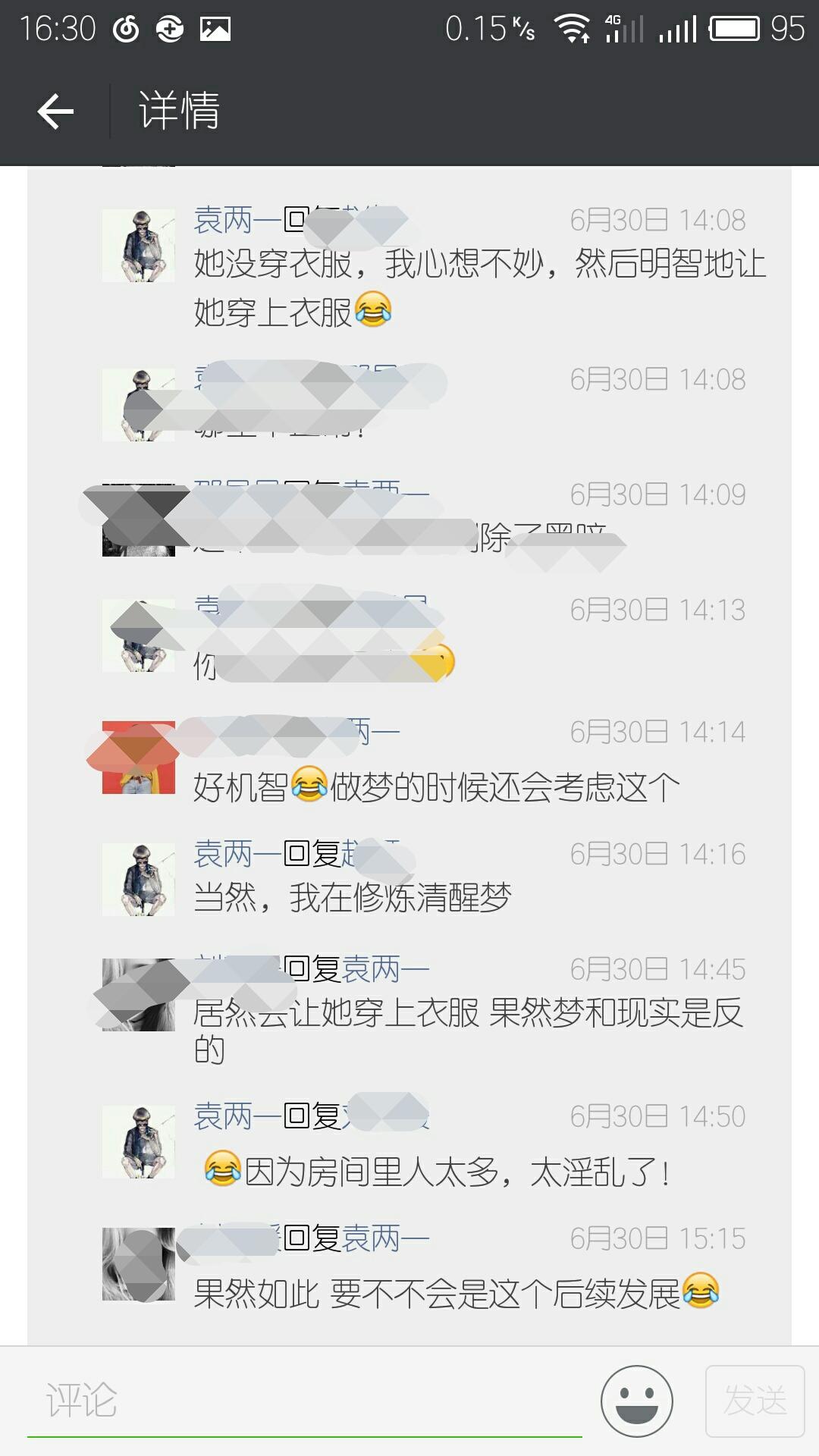
Task: Open the emoji picker smiley icon
Action: [x=636, y=1401]
